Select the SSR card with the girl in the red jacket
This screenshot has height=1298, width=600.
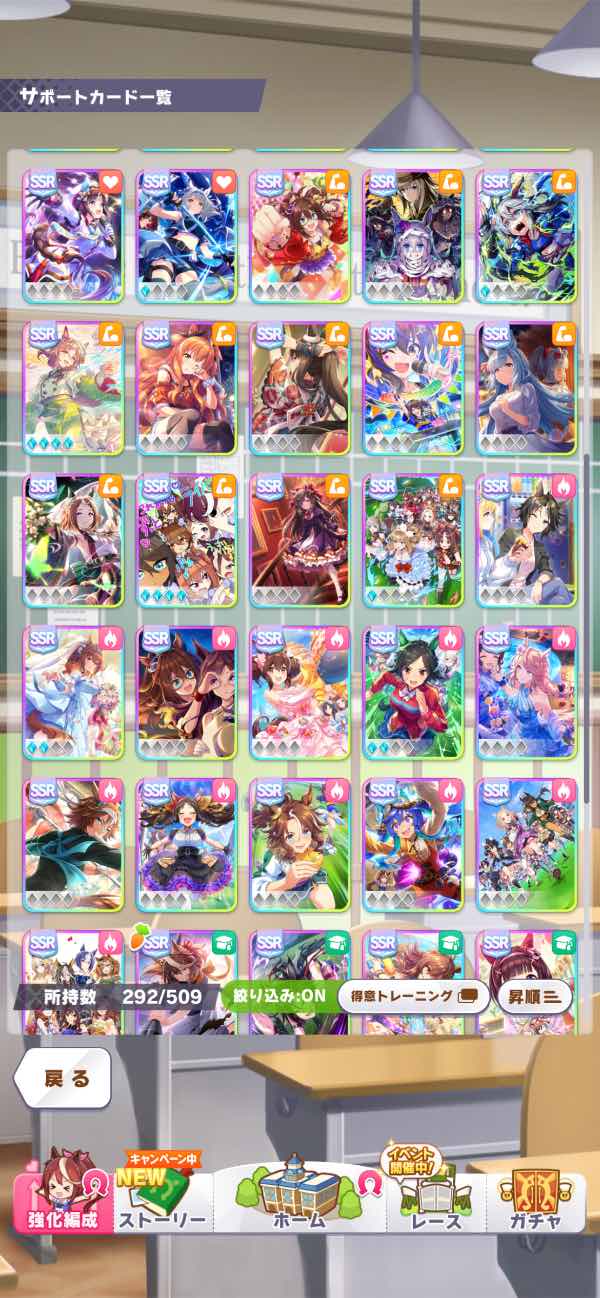click(413, 691)
